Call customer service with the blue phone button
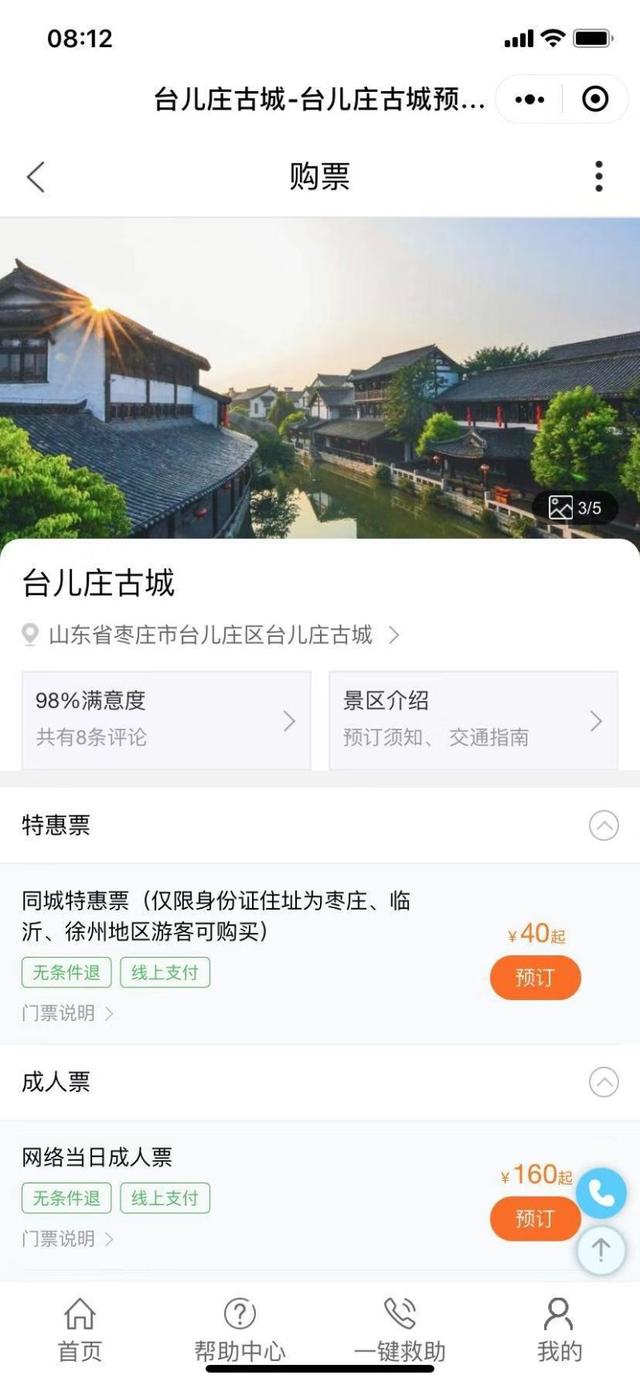 [601, 1193]
